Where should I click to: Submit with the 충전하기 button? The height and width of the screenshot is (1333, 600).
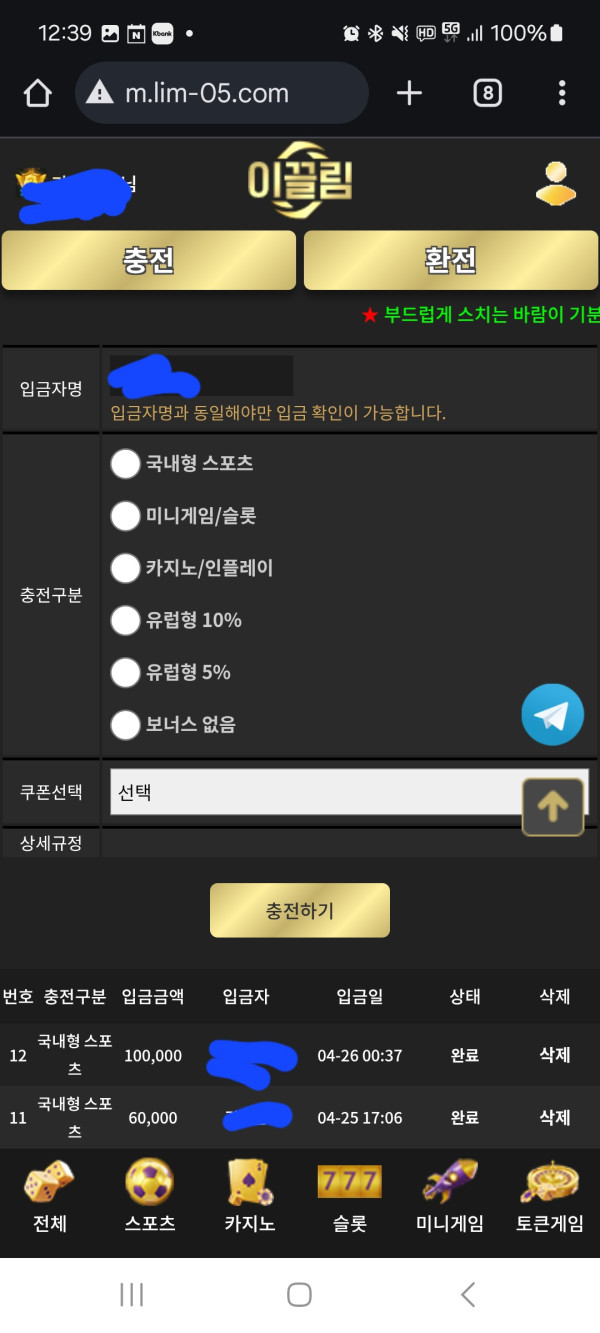(300, 910)
